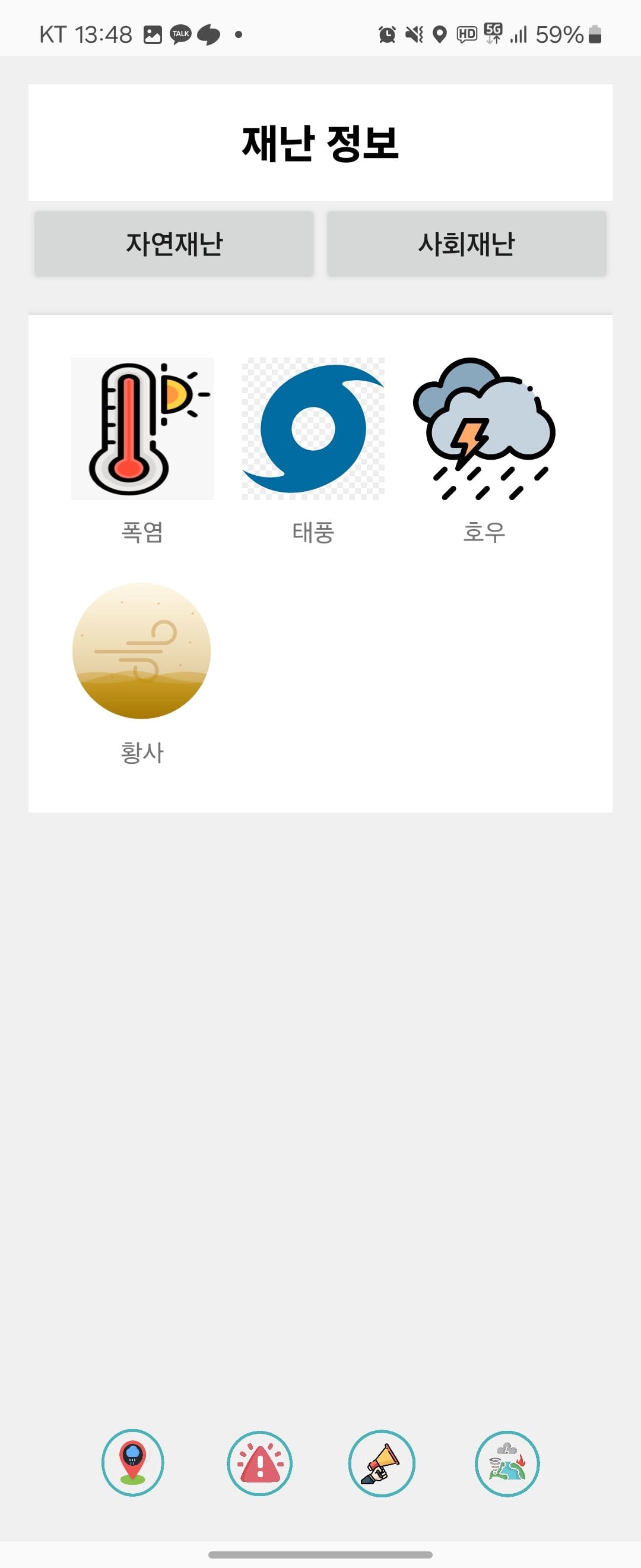Open the 황사 yellow dust item
Image resolution: width=641 pixels, height=1568 pixels.
(142, 652)
